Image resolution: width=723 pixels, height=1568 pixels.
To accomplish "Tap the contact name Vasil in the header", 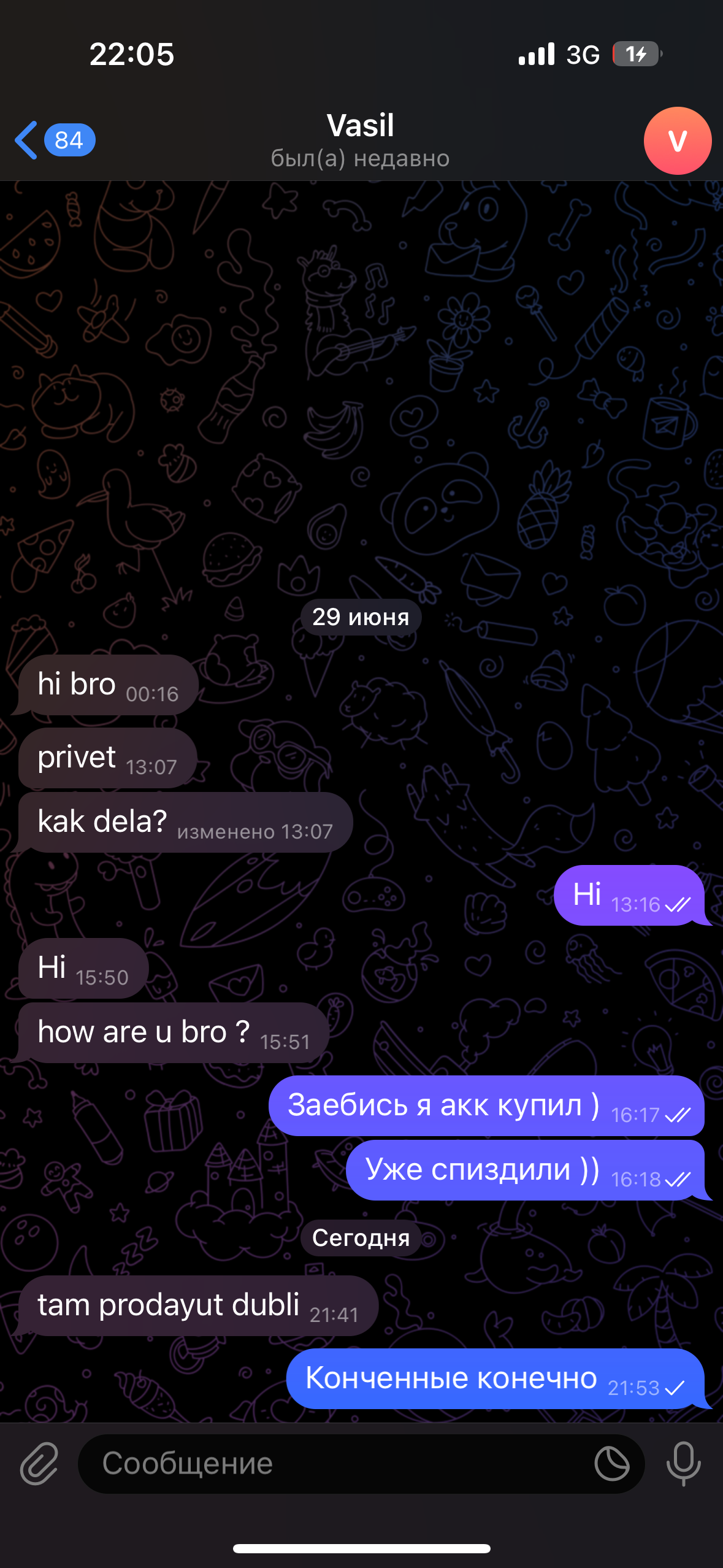I will (x=361, y=125).
